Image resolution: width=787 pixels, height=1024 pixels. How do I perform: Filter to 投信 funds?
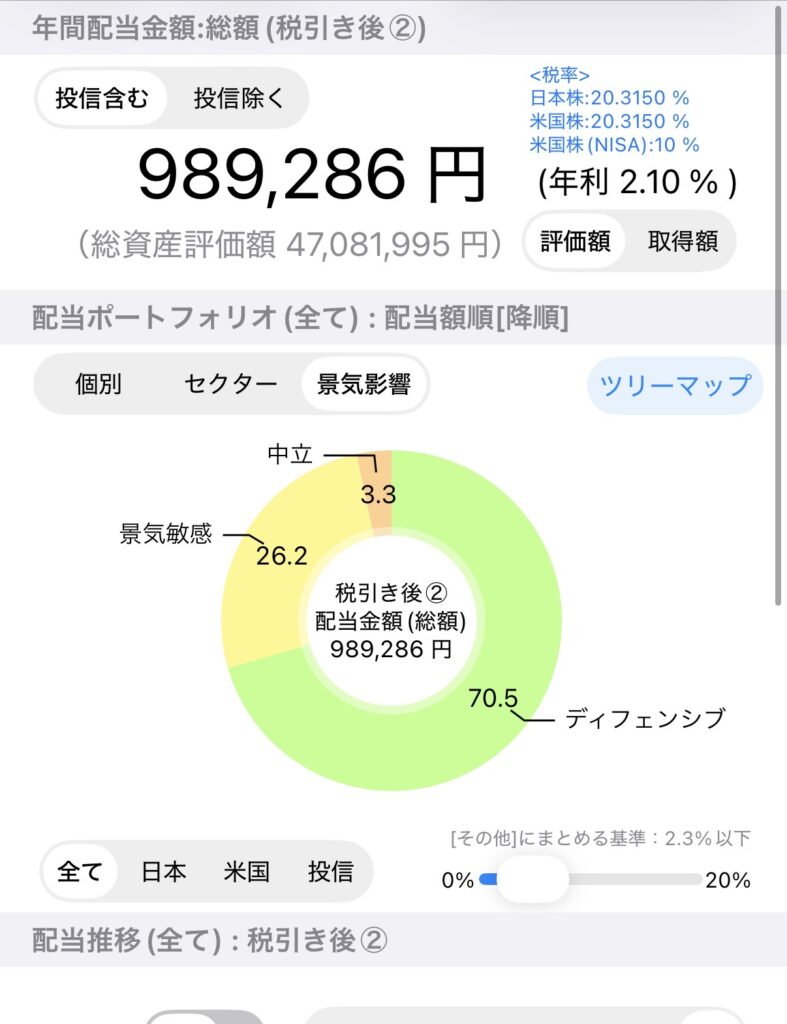(x=330, y=872)
